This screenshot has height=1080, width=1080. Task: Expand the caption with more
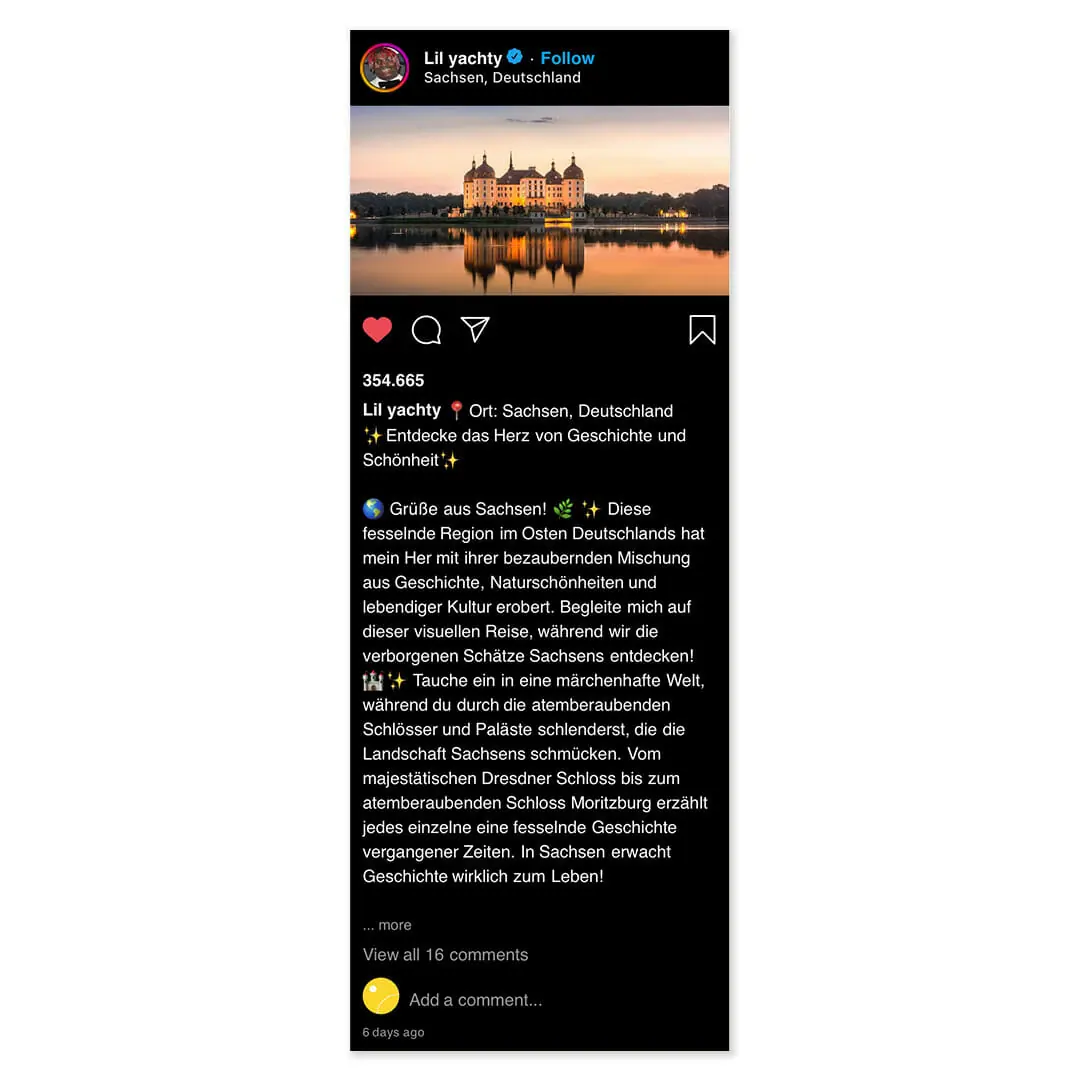(x=388, y=925)
